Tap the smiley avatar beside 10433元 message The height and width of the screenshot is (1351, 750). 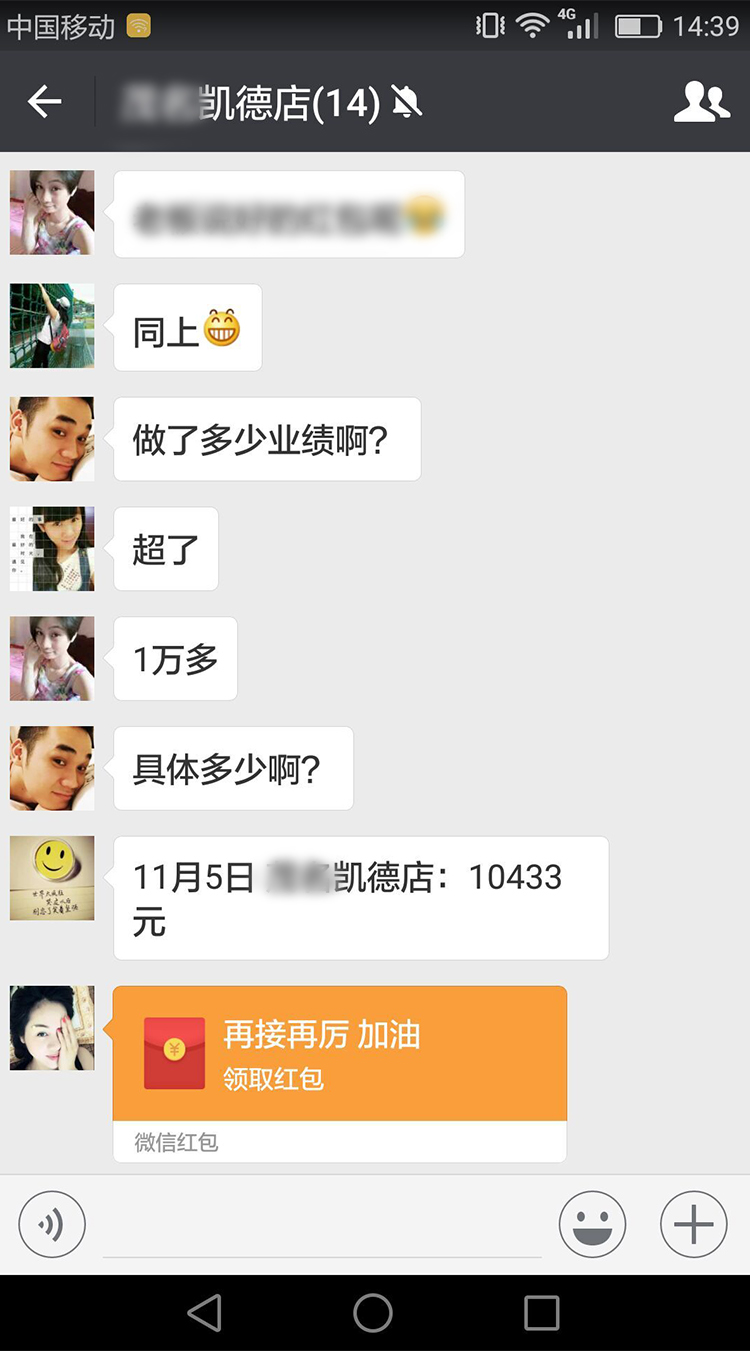pos(52,878)
